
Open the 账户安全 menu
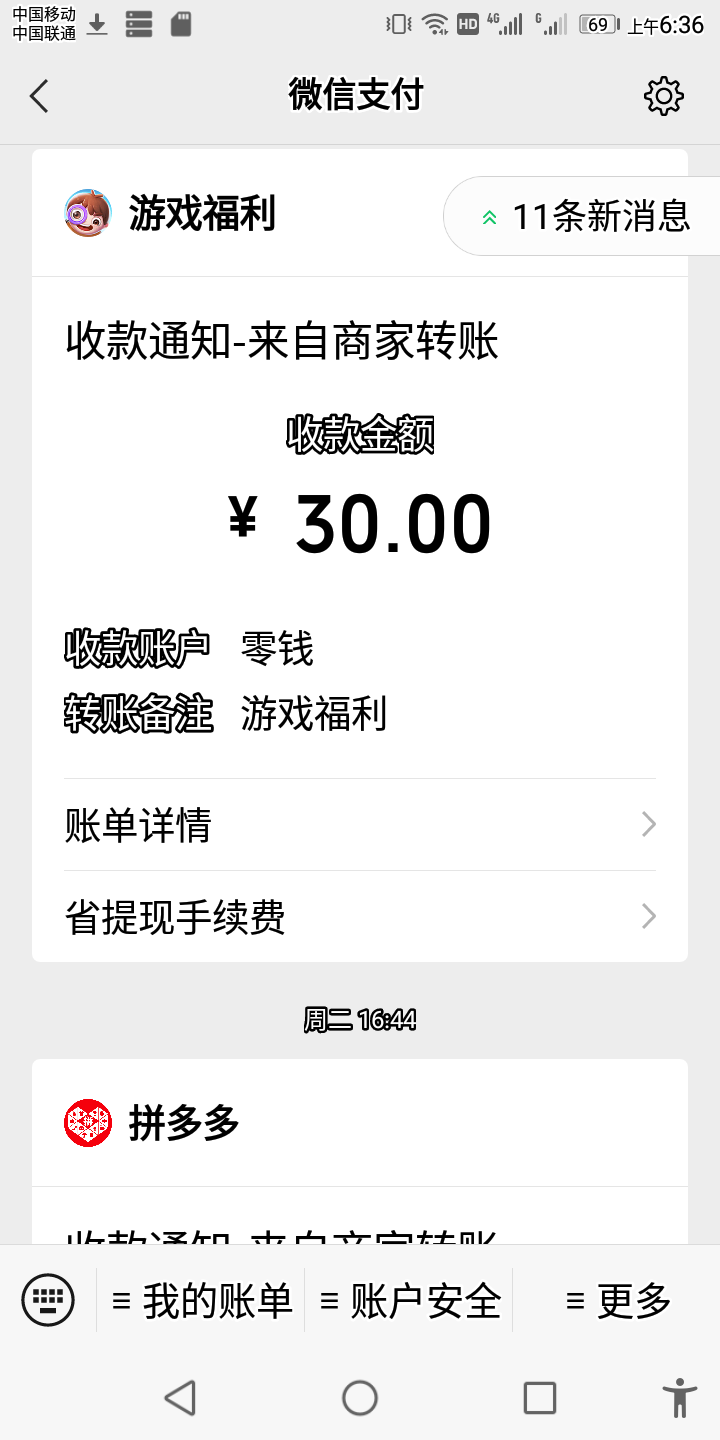409,1300
